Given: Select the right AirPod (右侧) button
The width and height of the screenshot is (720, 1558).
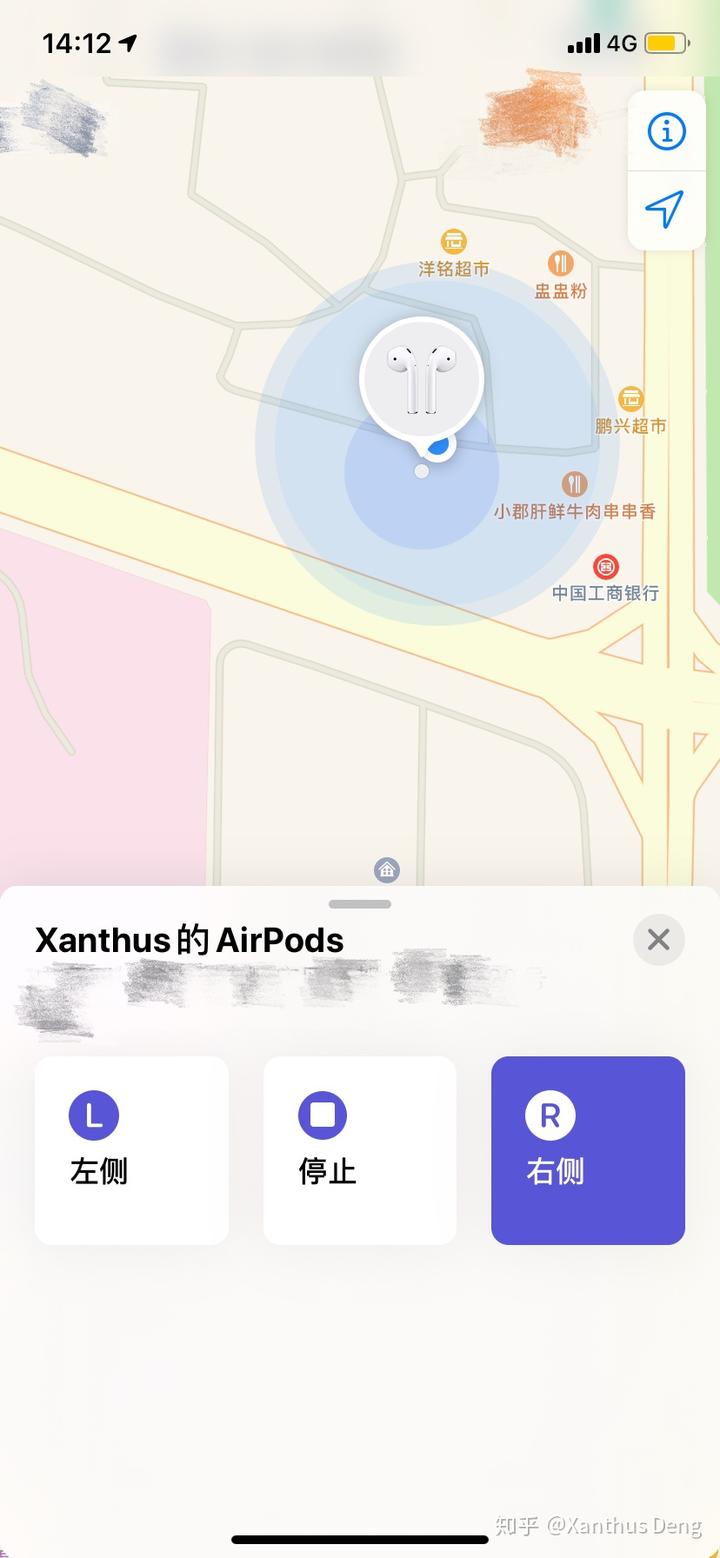Looking at the screenshot, I should click(x=588, y=1150).
